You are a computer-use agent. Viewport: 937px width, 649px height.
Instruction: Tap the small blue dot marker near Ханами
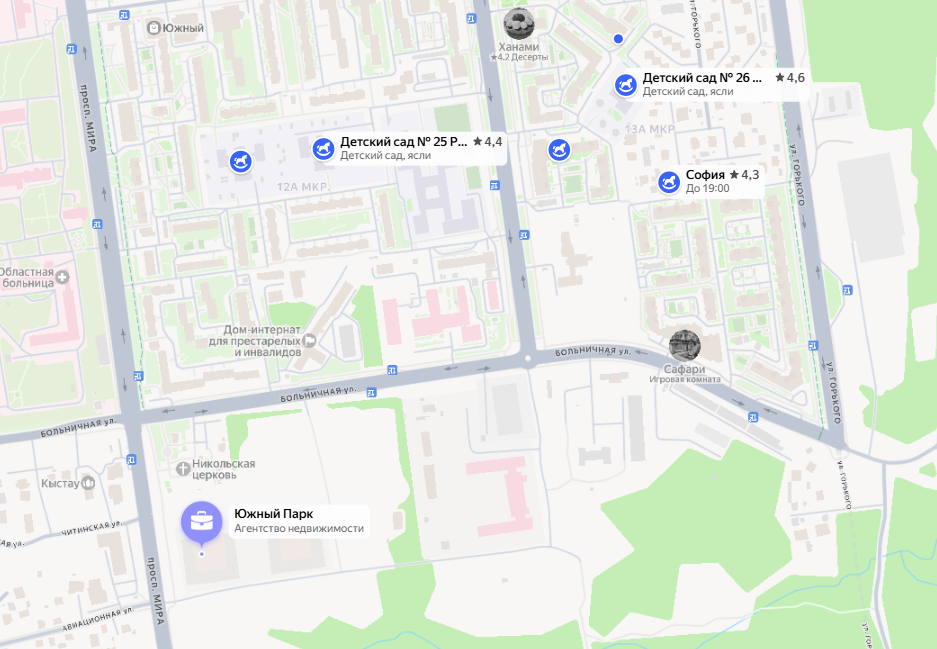click(618, 38)
